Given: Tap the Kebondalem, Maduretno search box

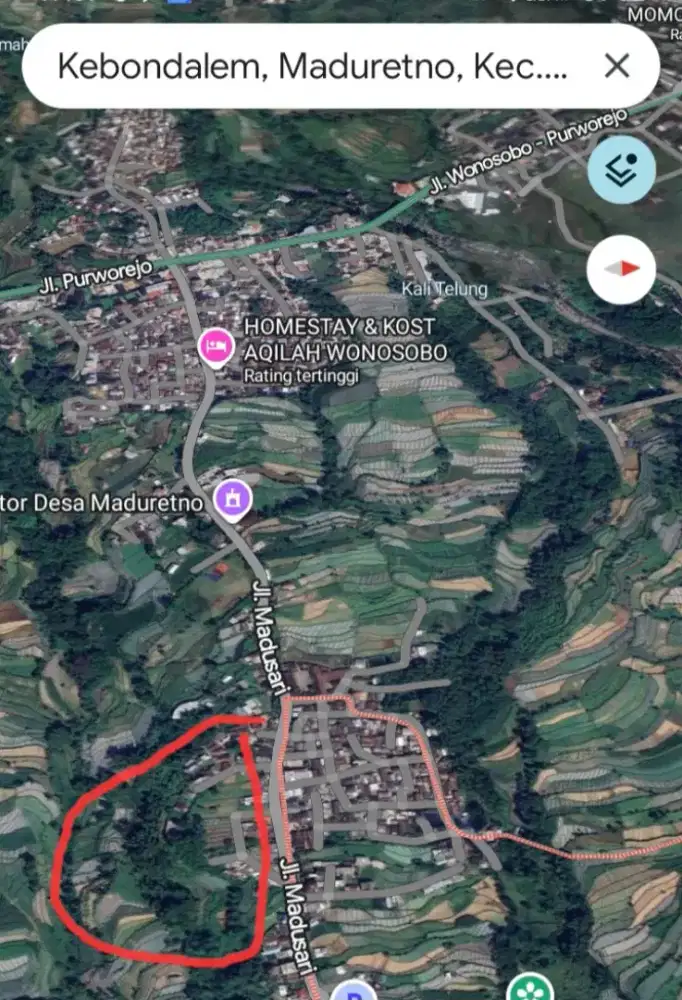Looking at the screenshot, I should click(x=310, y=67).
